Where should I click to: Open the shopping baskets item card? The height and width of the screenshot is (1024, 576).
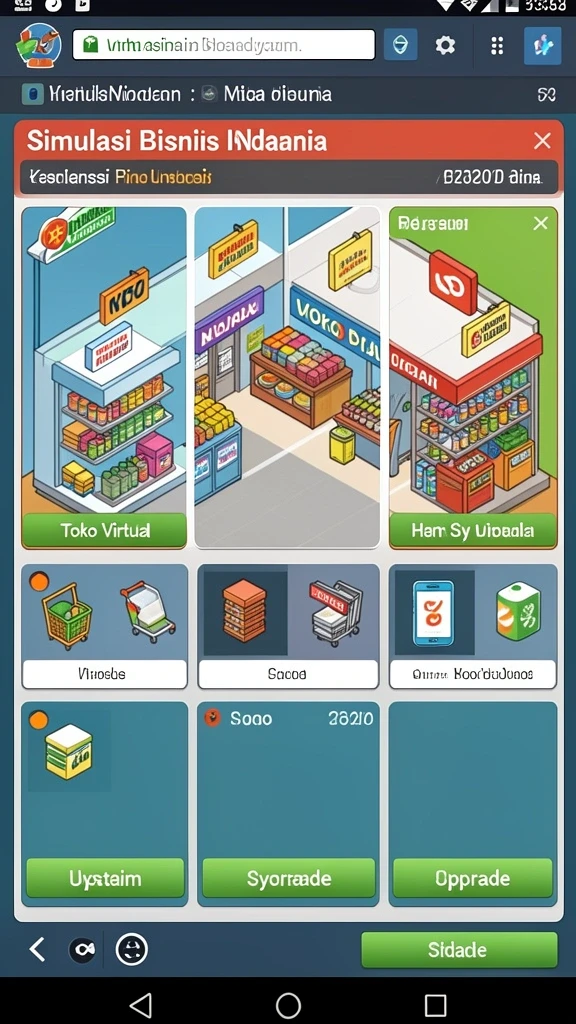point(104,626)
